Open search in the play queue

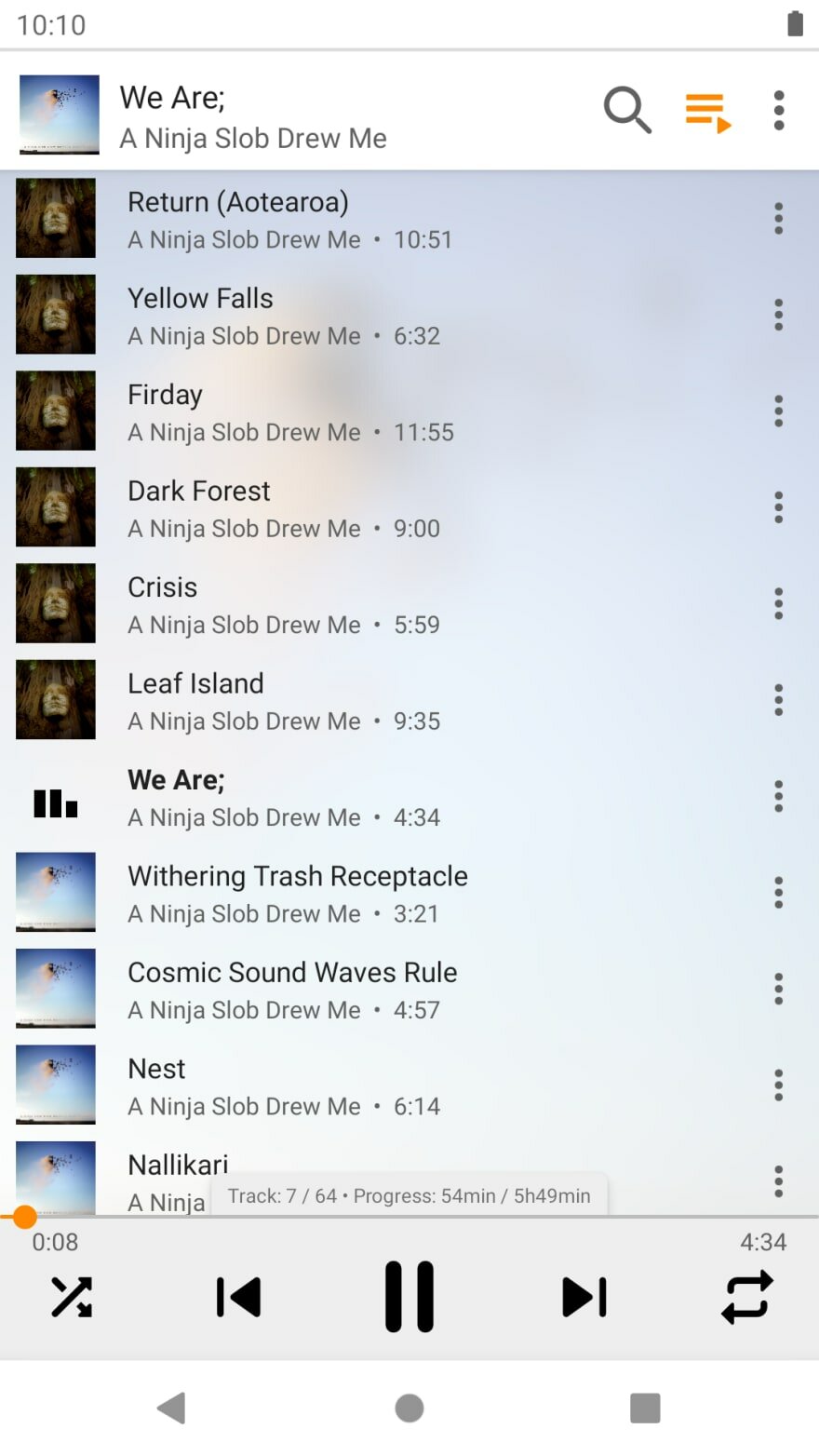point(627,111)
